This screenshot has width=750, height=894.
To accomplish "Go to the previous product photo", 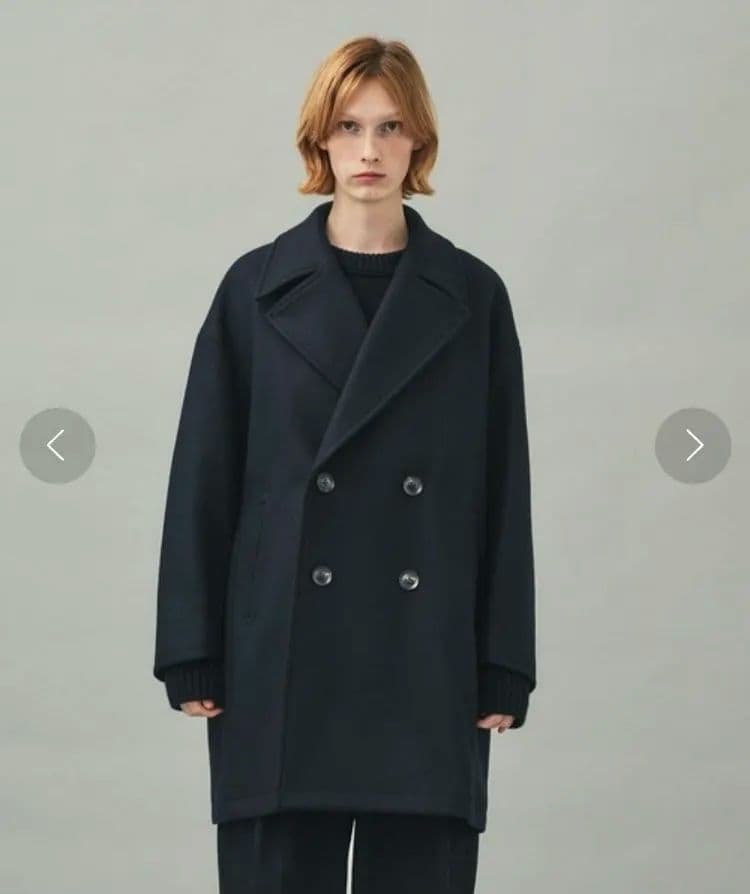I will (57, 446).
